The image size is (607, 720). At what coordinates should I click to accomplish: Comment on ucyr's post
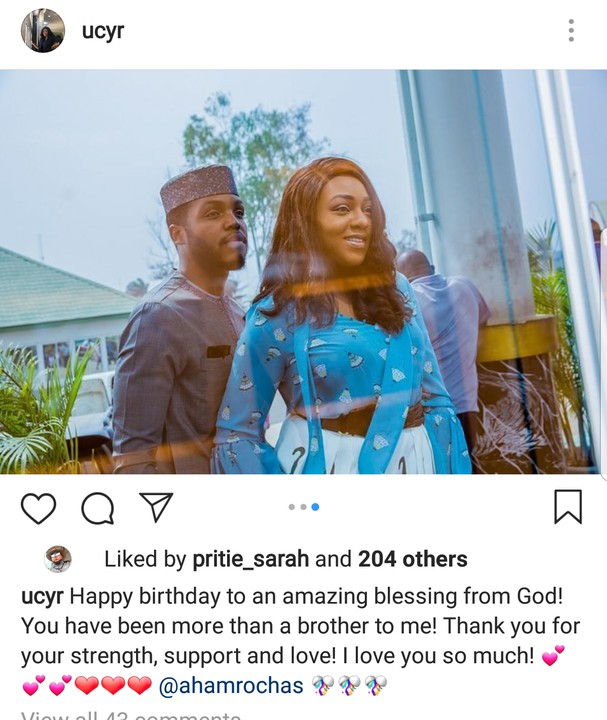tap(97, 508)
